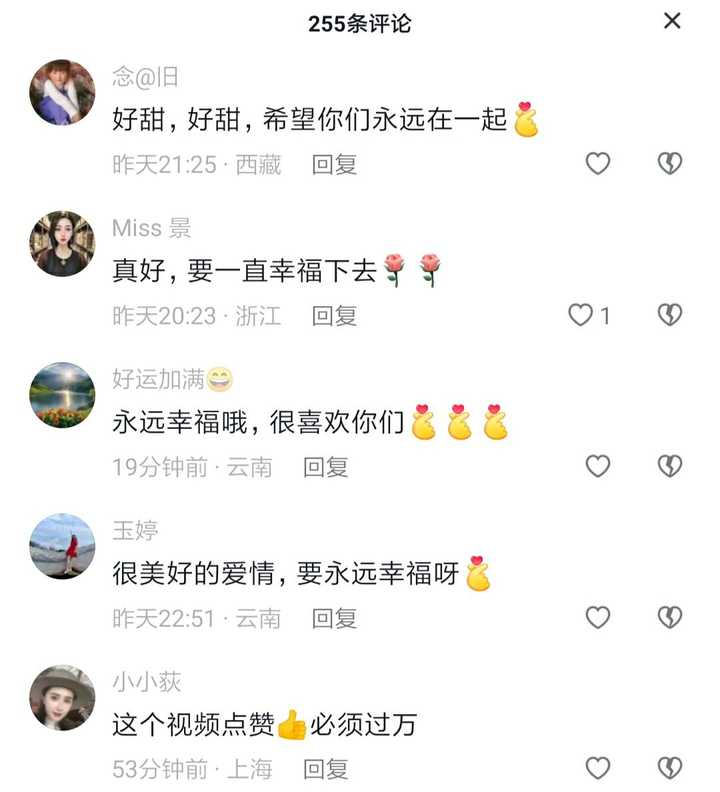
Task: Like the comment by 念@旧
Action: pos(598,164)
